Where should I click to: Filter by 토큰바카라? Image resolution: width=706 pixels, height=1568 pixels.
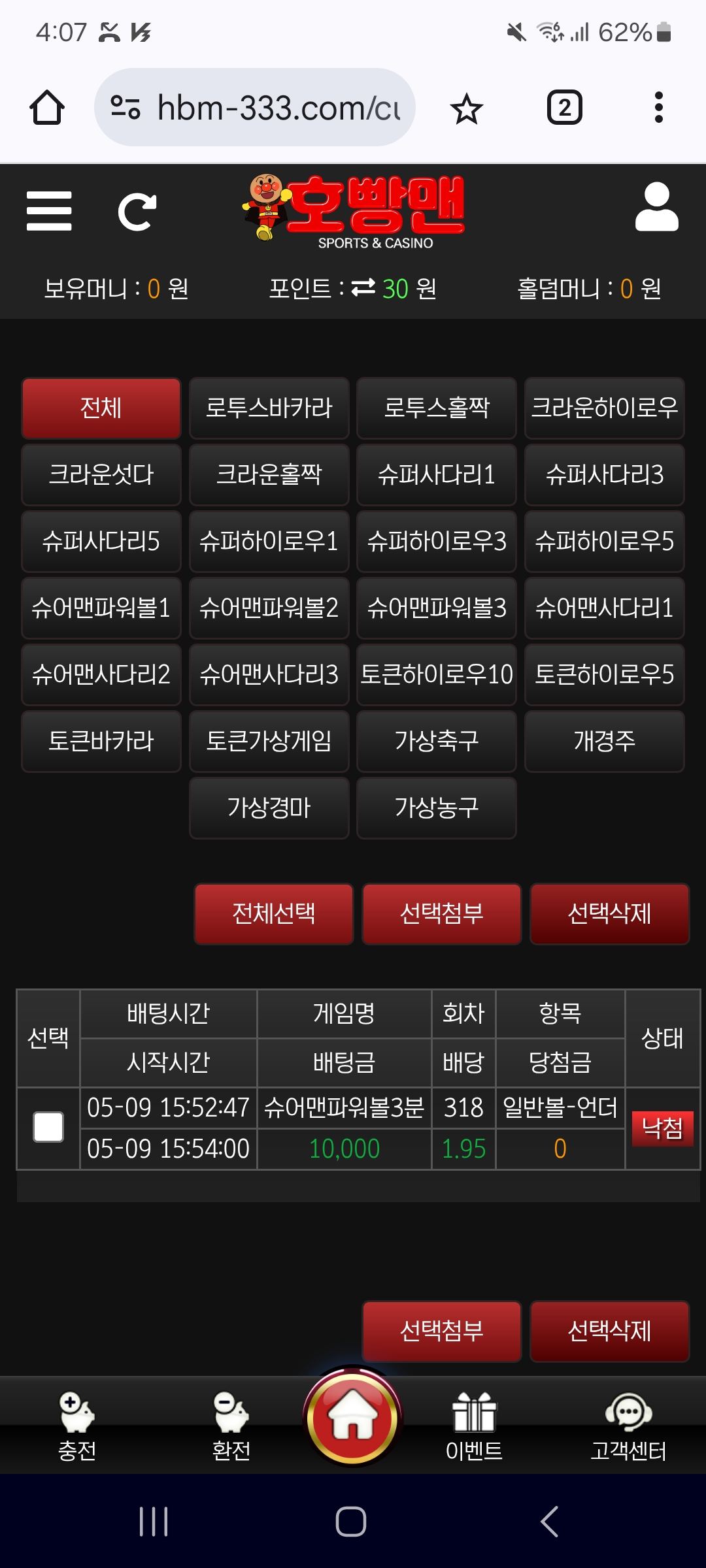pyautogui.click(x=101, y=742)
